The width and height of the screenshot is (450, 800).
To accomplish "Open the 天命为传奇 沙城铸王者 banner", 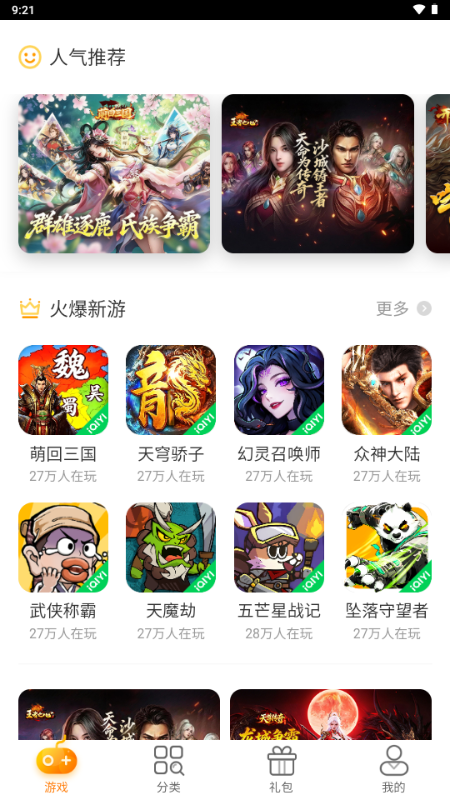I will (317, 173).
